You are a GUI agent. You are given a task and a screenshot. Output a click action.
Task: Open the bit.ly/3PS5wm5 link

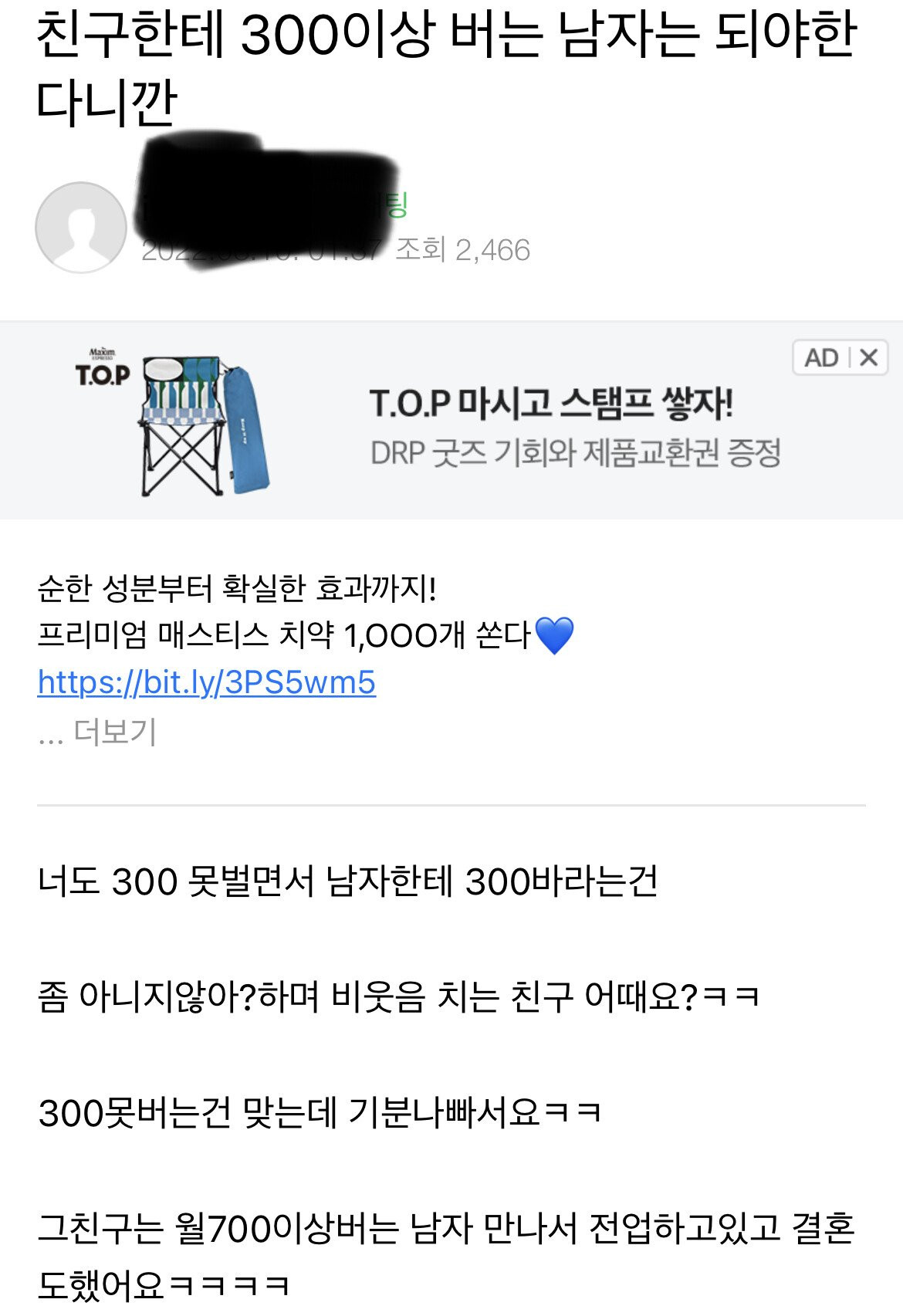point(207,682)
